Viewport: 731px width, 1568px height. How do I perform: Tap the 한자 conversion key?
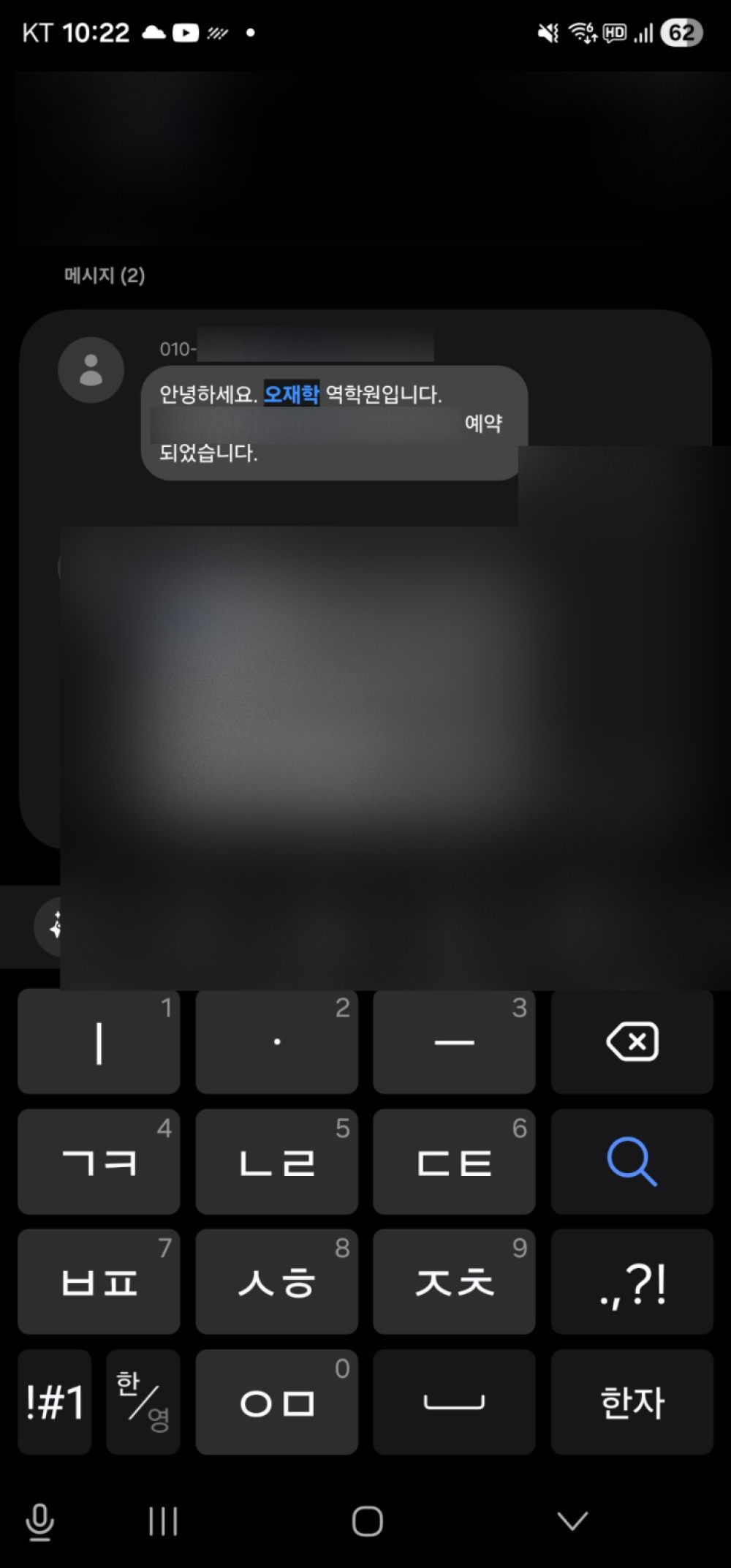pyautogui.click(x=632, y=1401)
